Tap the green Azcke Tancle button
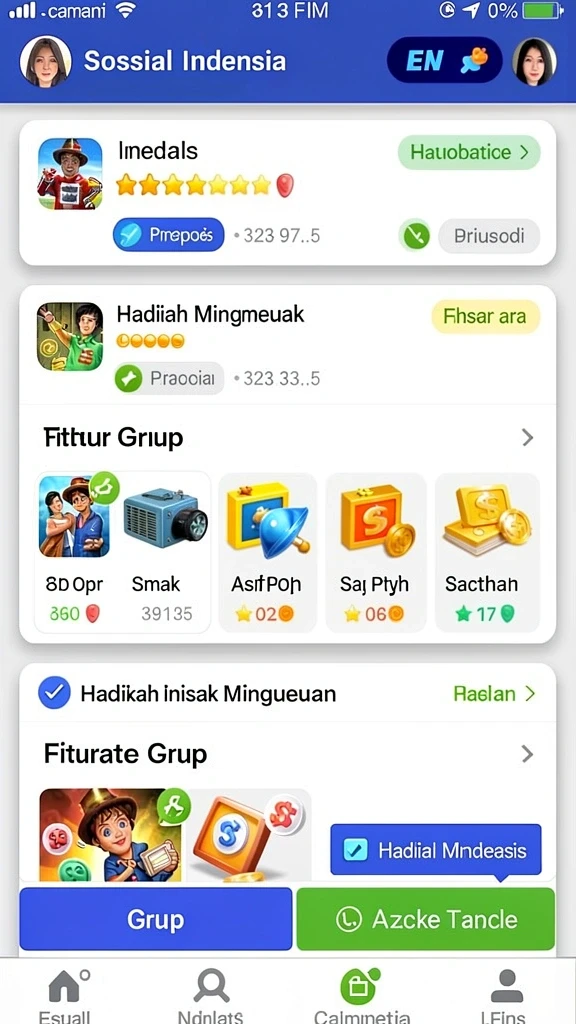The height and width of the screenshot is (1024, 576). pyautogui.click(x=426, y=919)
